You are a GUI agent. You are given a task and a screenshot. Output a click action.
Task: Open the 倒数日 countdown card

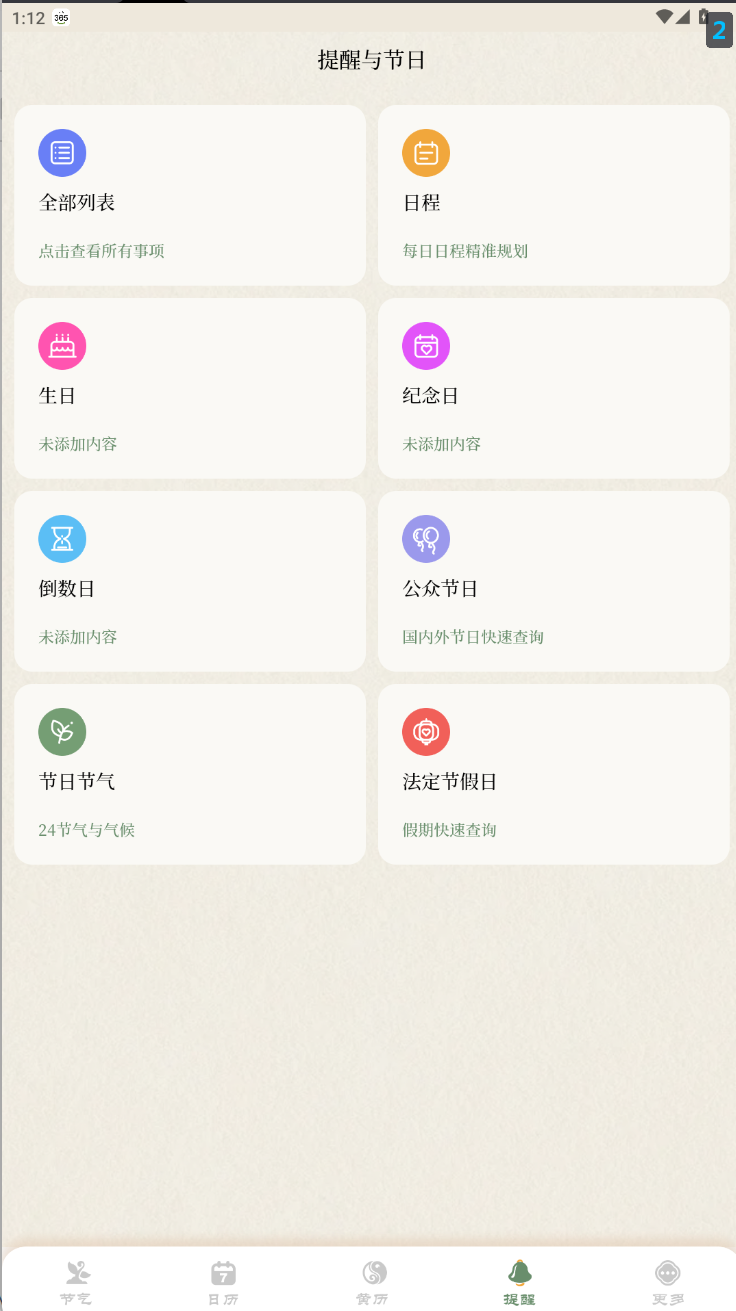190,582
